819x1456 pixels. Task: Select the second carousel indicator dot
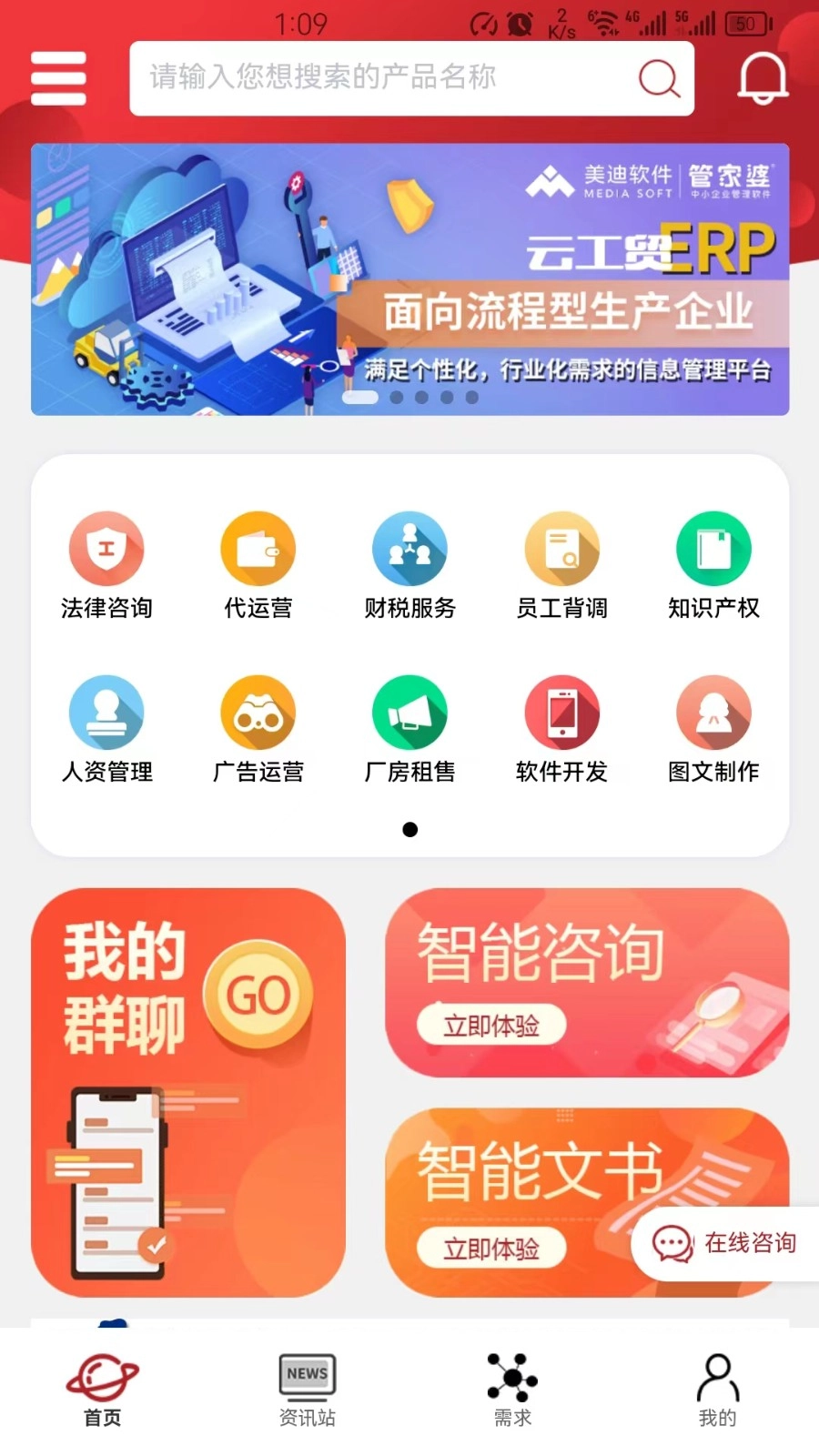point(396,398)
